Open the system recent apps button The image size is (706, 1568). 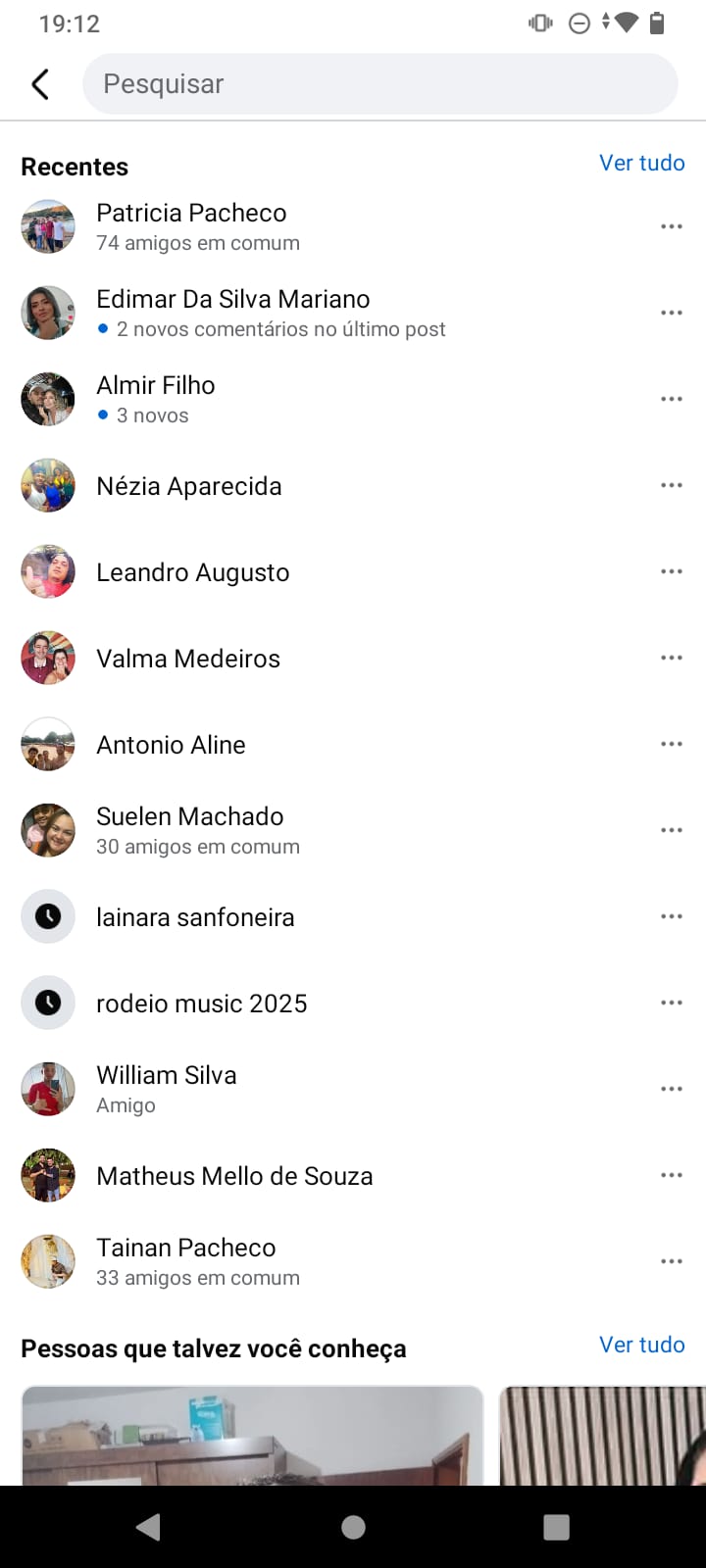click(556, 1527)
